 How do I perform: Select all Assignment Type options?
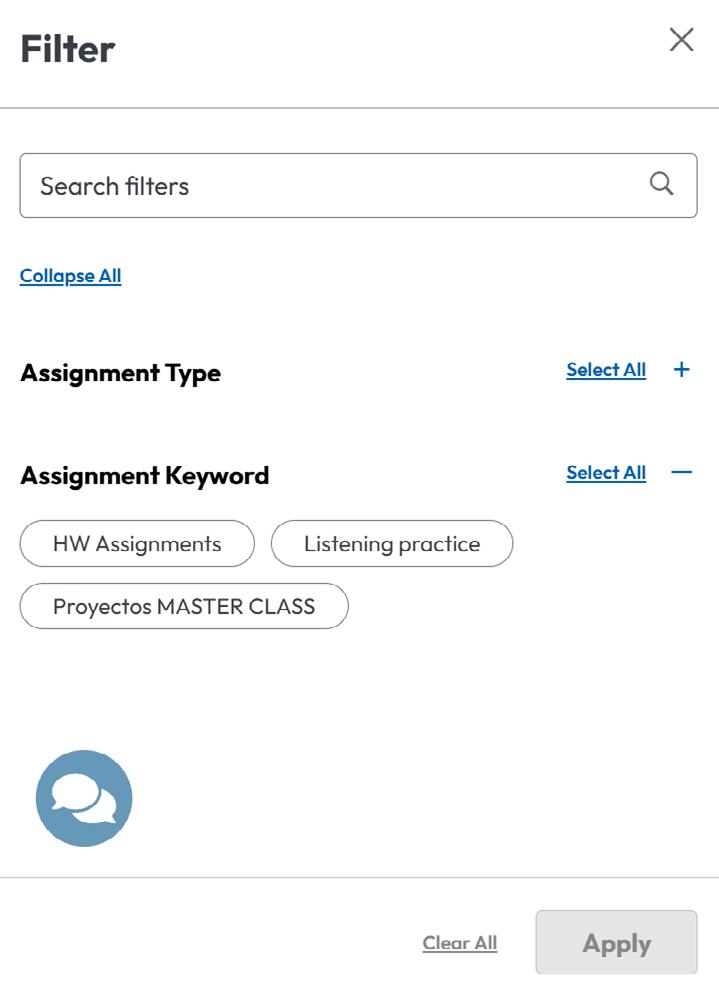[606, 370]
